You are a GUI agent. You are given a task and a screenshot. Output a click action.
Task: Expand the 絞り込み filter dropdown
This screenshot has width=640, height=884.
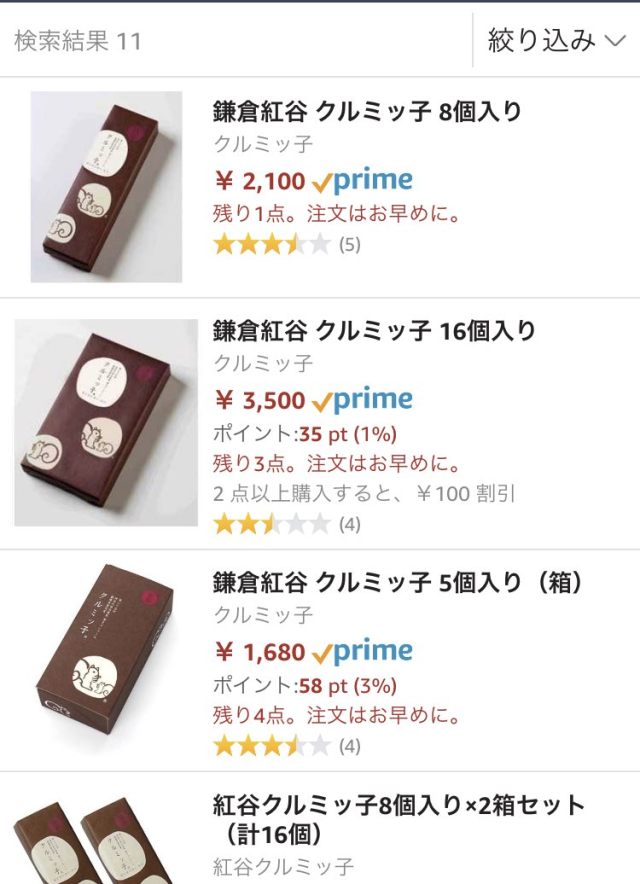pyautogui.click(x=555, y=41)
